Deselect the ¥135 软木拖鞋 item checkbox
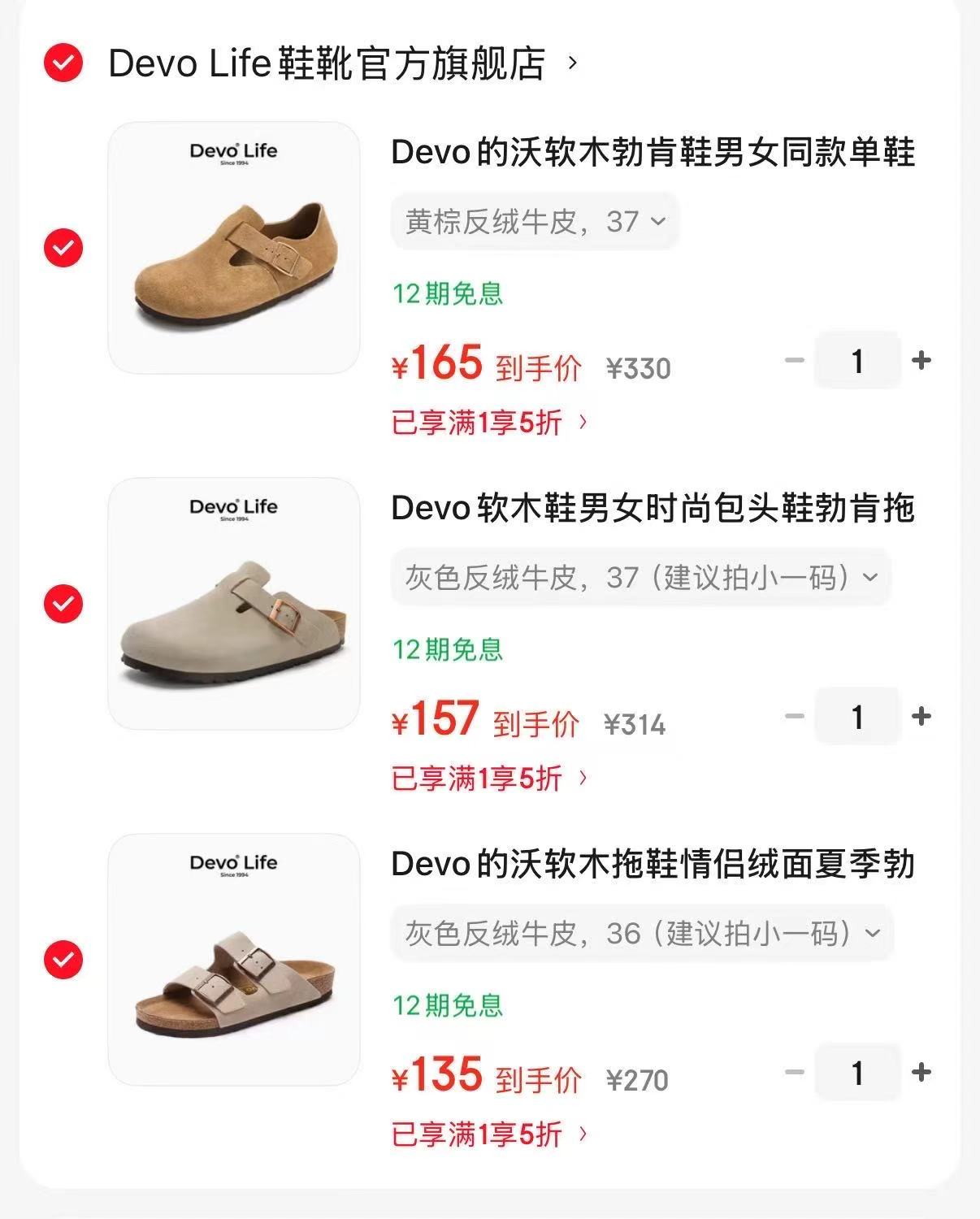Screen dimensions: 980x1219 coord(63,959)
